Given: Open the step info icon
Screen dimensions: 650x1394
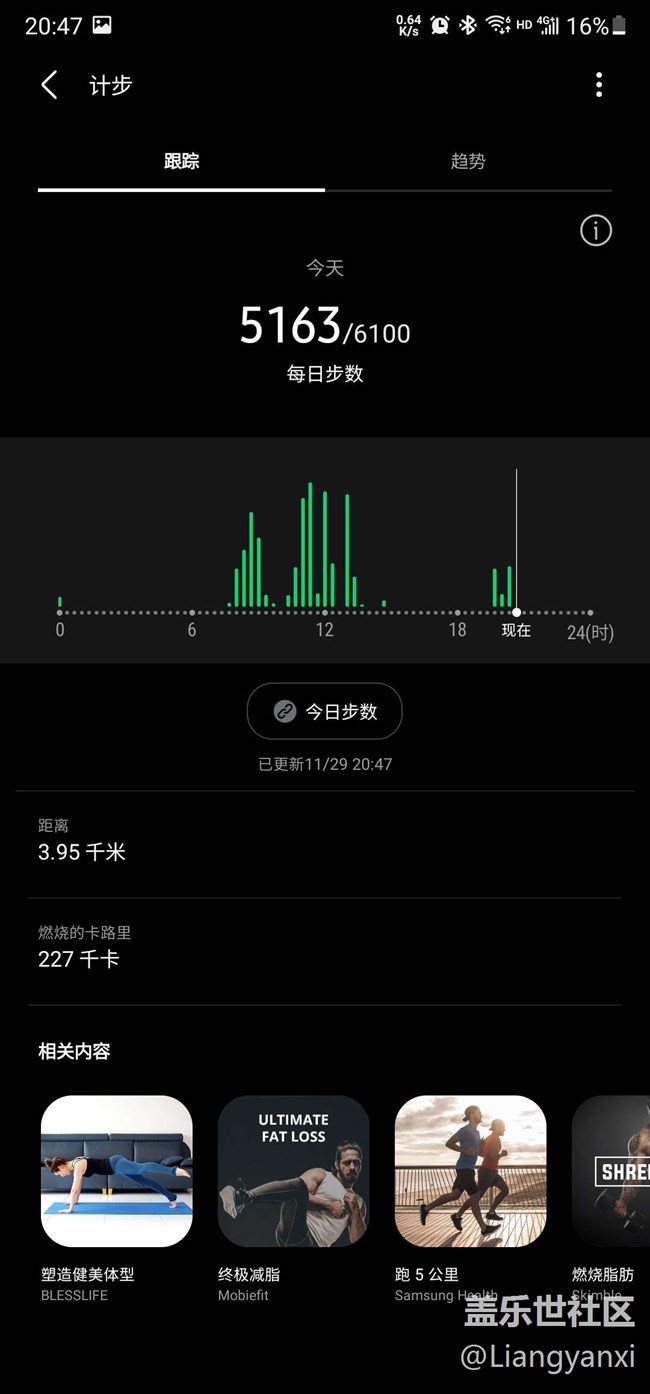Looking at the screenshot, I should coord(596,231).
